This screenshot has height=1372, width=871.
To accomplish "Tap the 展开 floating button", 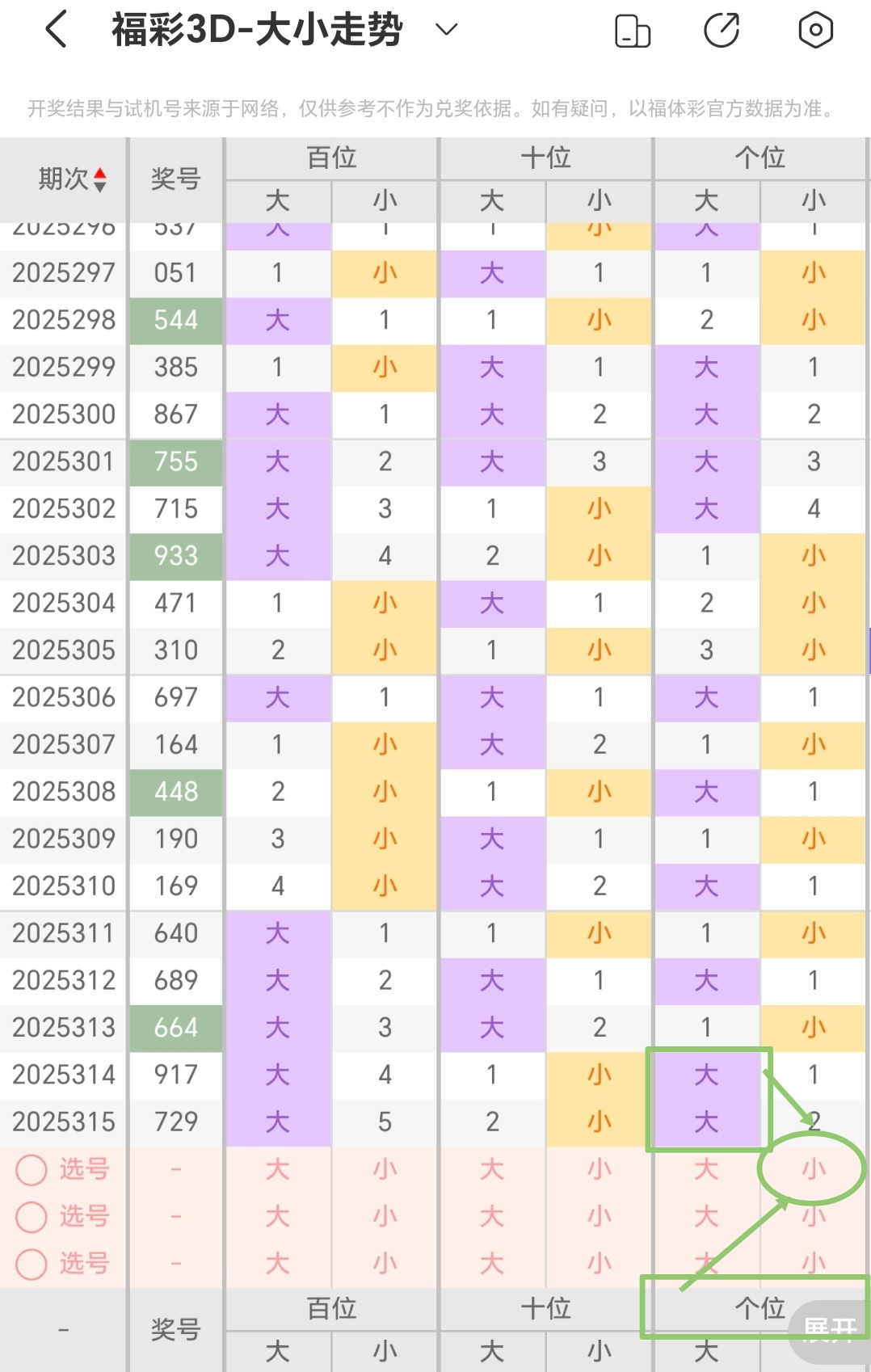I will click(829, 1326).
